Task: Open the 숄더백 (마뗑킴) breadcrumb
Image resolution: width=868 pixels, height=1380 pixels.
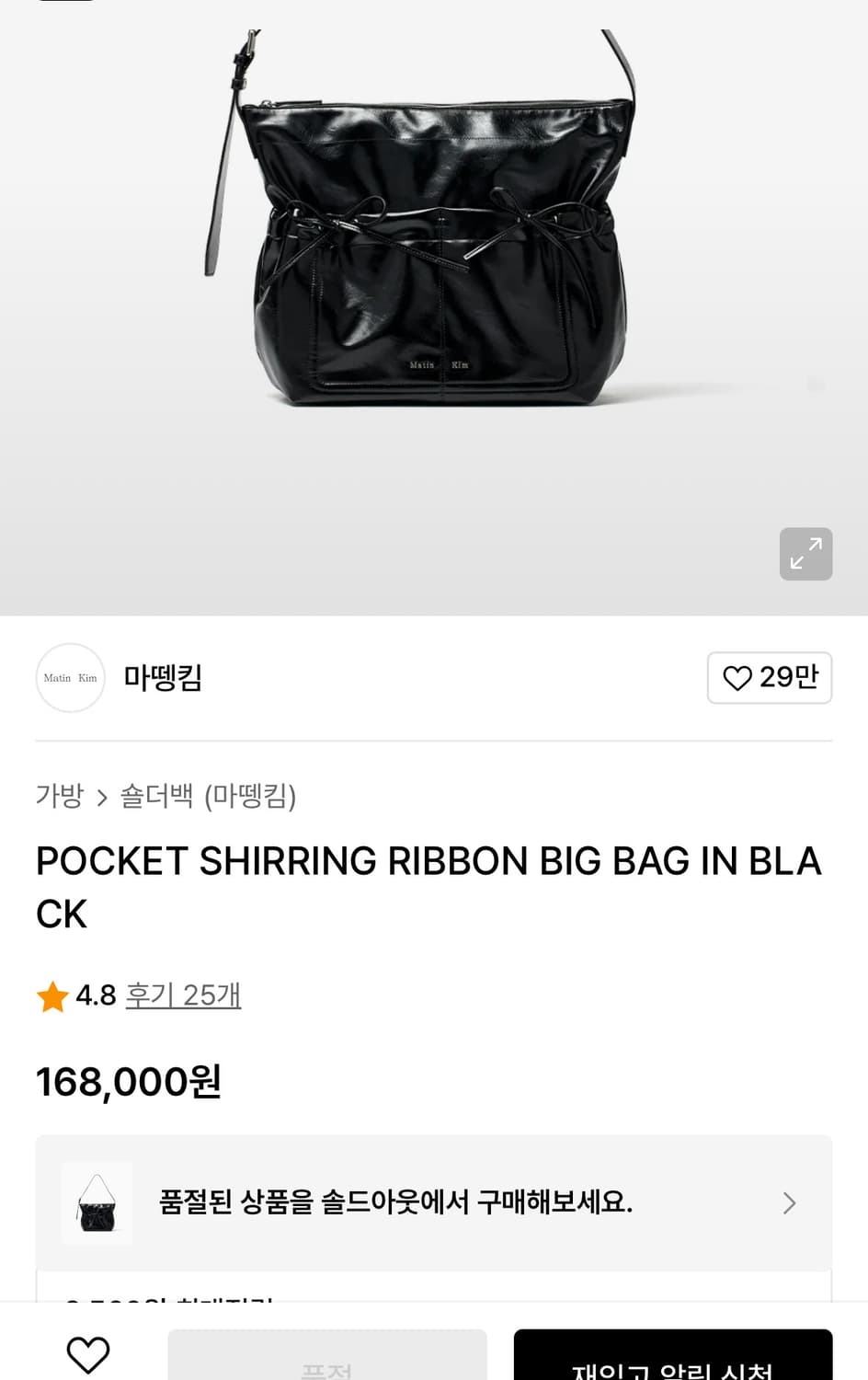Action: click(209, 797)
